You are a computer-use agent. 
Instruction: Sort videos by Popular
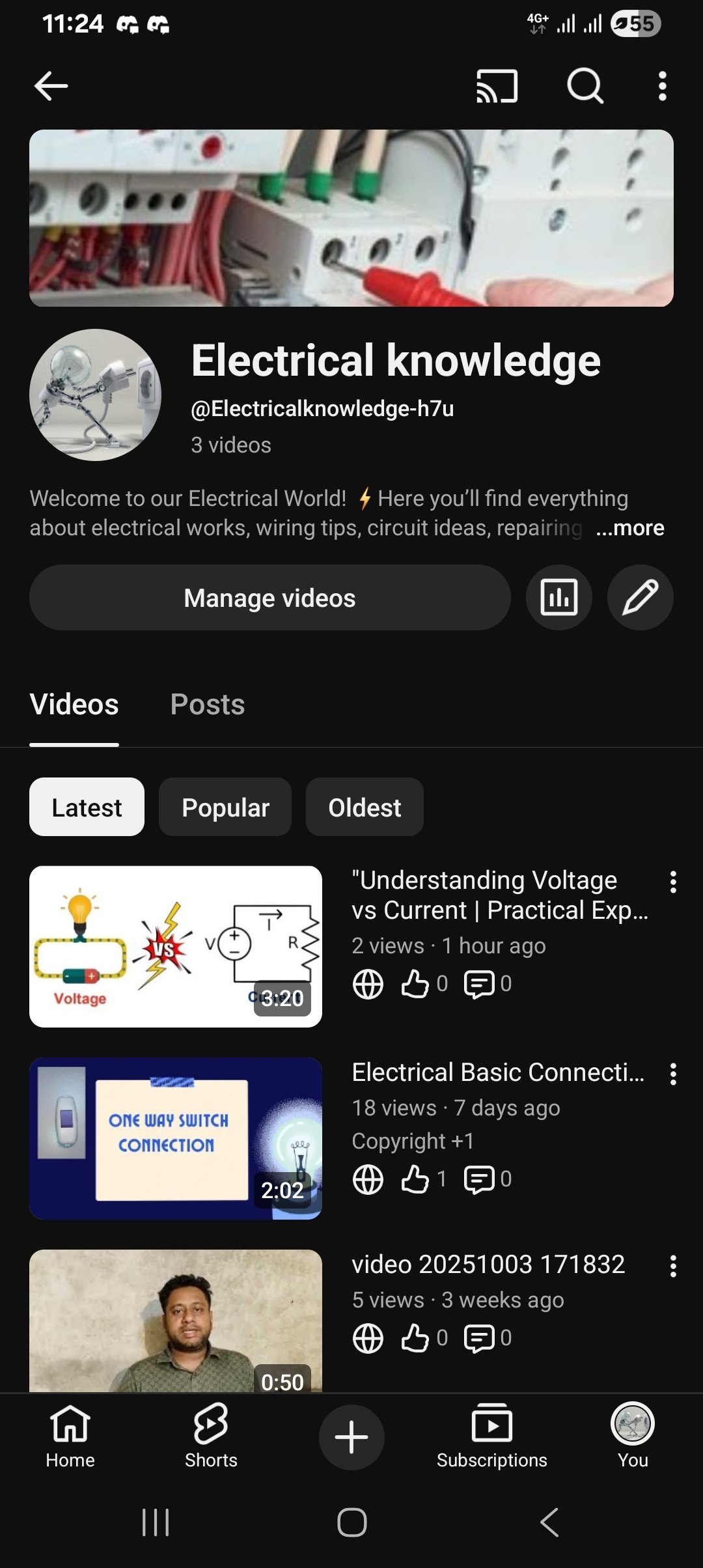(x=225, y=807)
